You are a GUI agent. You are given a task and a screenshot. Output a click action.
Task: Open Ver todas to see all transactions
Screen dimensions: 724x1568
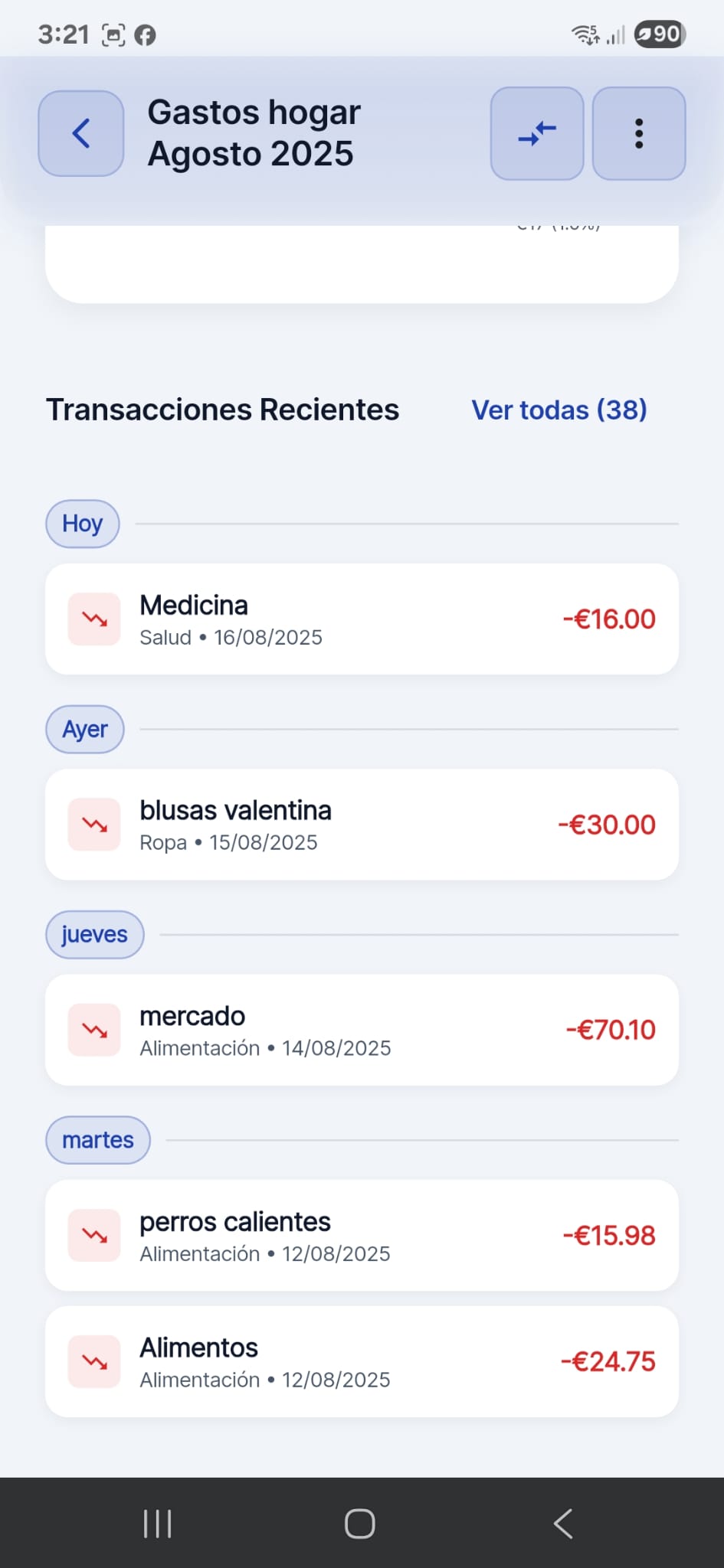pyautogui.click(x=559, y=410)
